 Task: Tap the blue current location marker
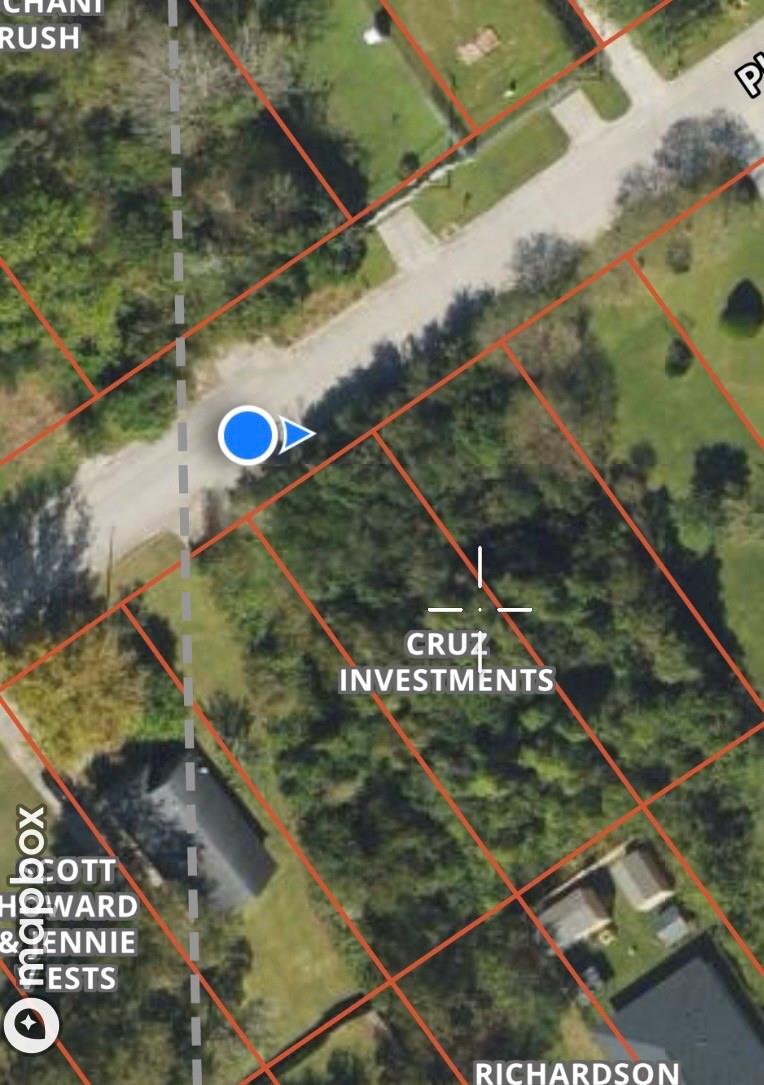[x=248, y=436]
